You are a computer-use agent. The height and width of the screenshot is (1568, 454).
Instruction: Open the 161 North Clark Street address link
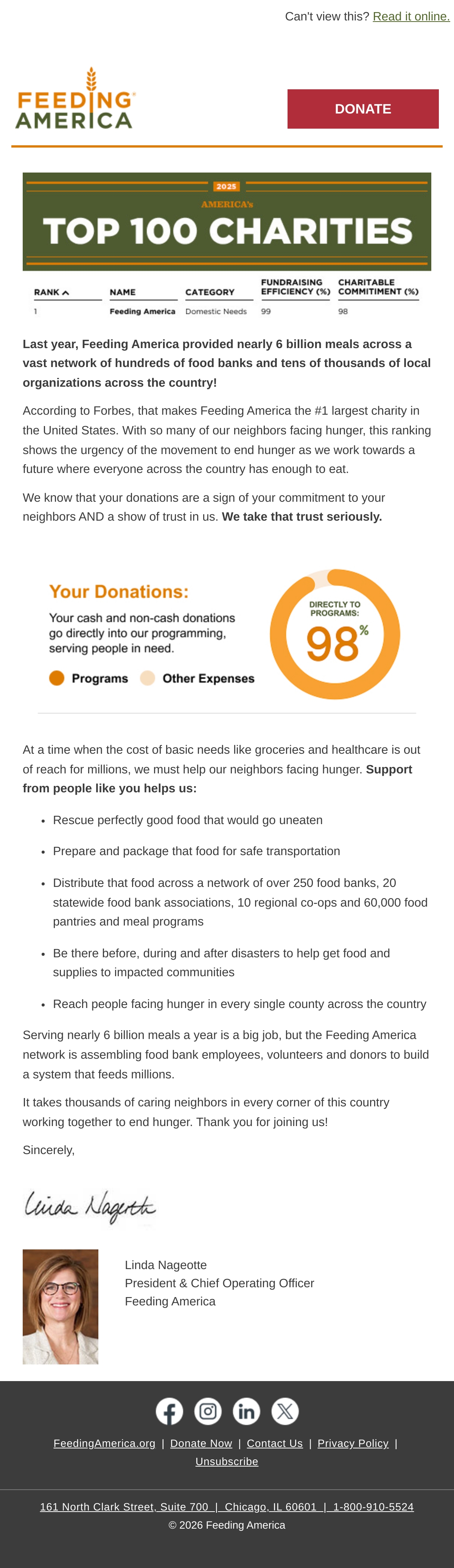227,1507
